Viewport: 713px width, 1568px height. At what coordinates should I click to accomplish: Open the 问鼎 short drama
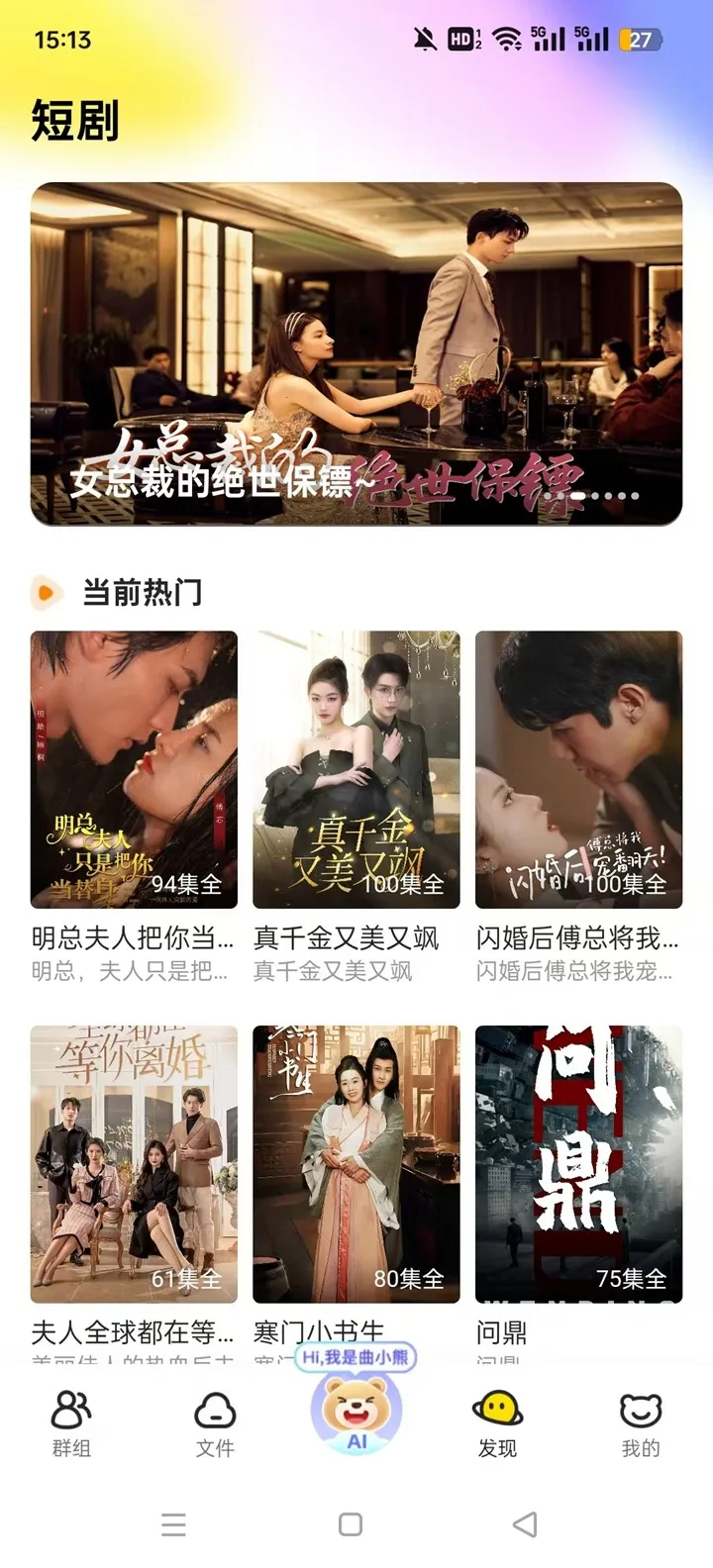tap(578, 1163)
